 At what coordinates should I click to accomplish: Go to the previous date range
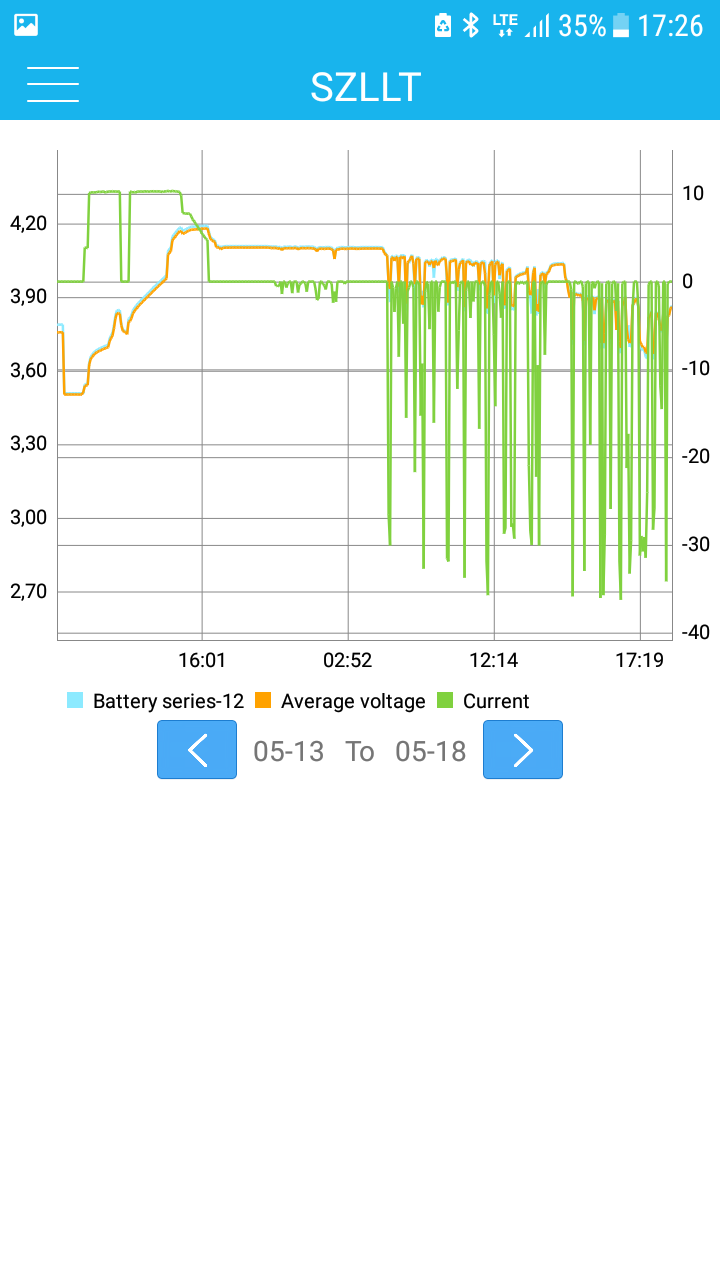[x=197, y=749]
